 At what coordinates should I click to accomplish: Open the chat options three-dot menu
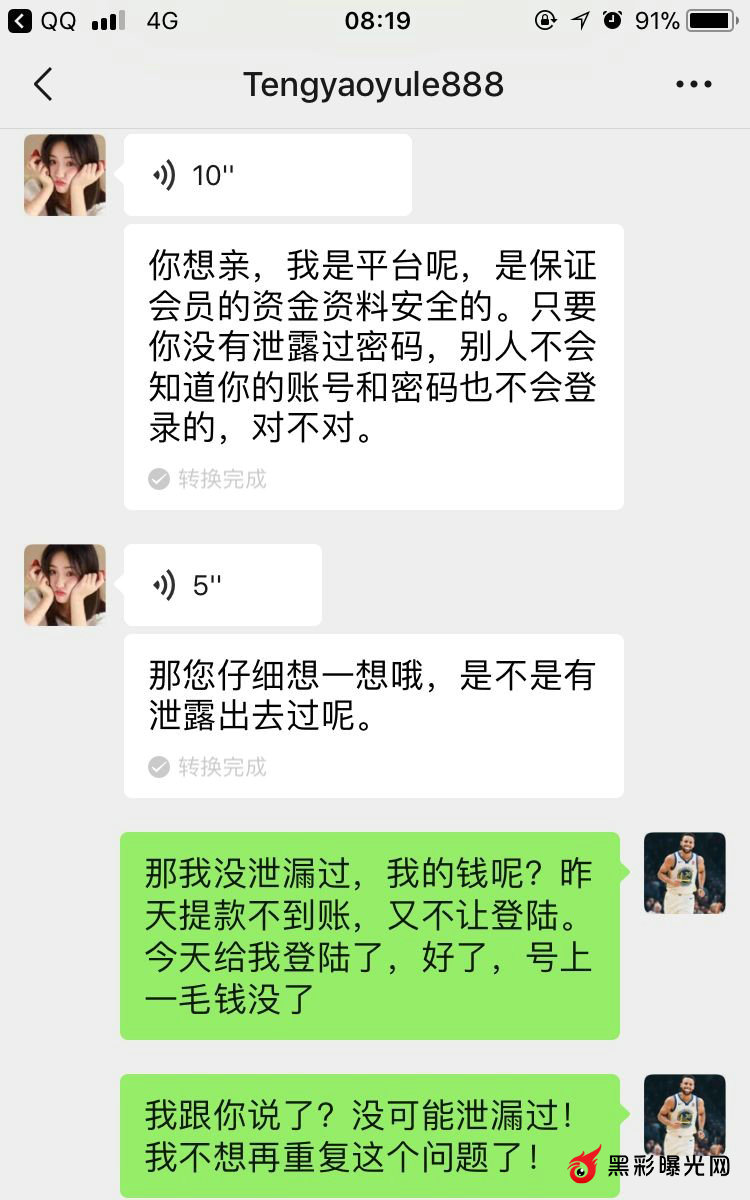[x=693, y=85]
